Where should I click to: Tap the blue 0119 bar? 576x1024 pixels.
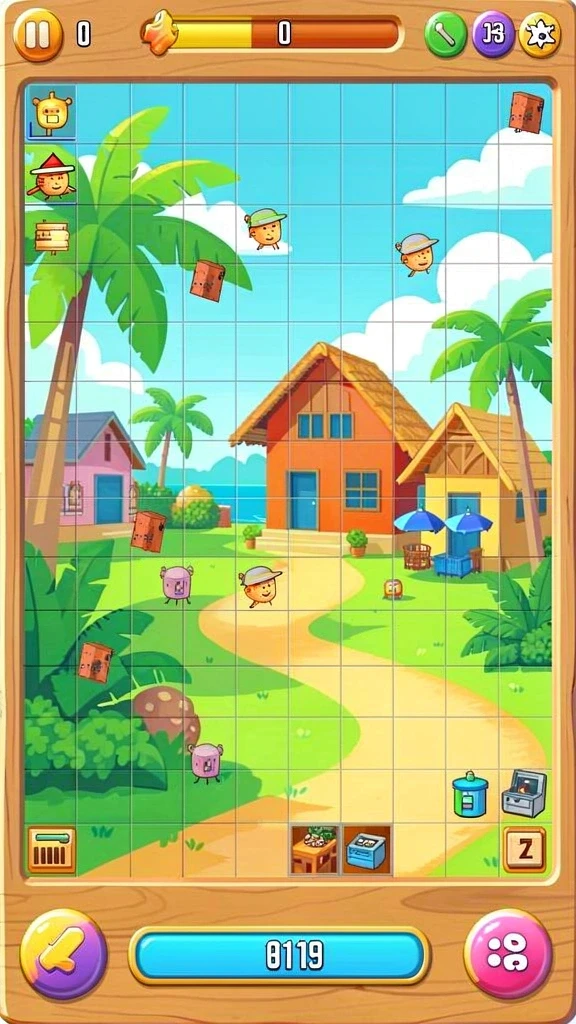coord(280,955)
